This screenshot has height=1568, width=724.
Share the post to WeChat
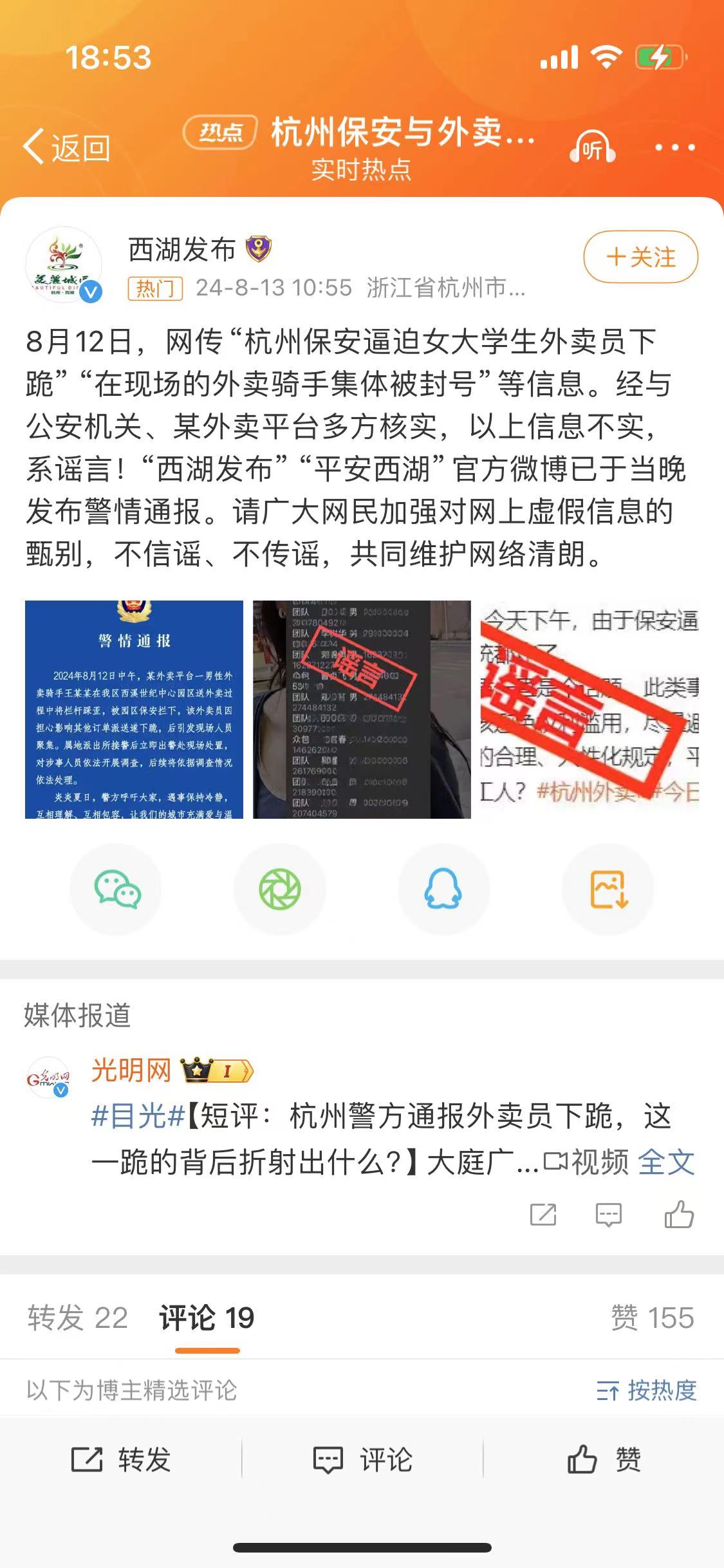[x=116, y=890]
